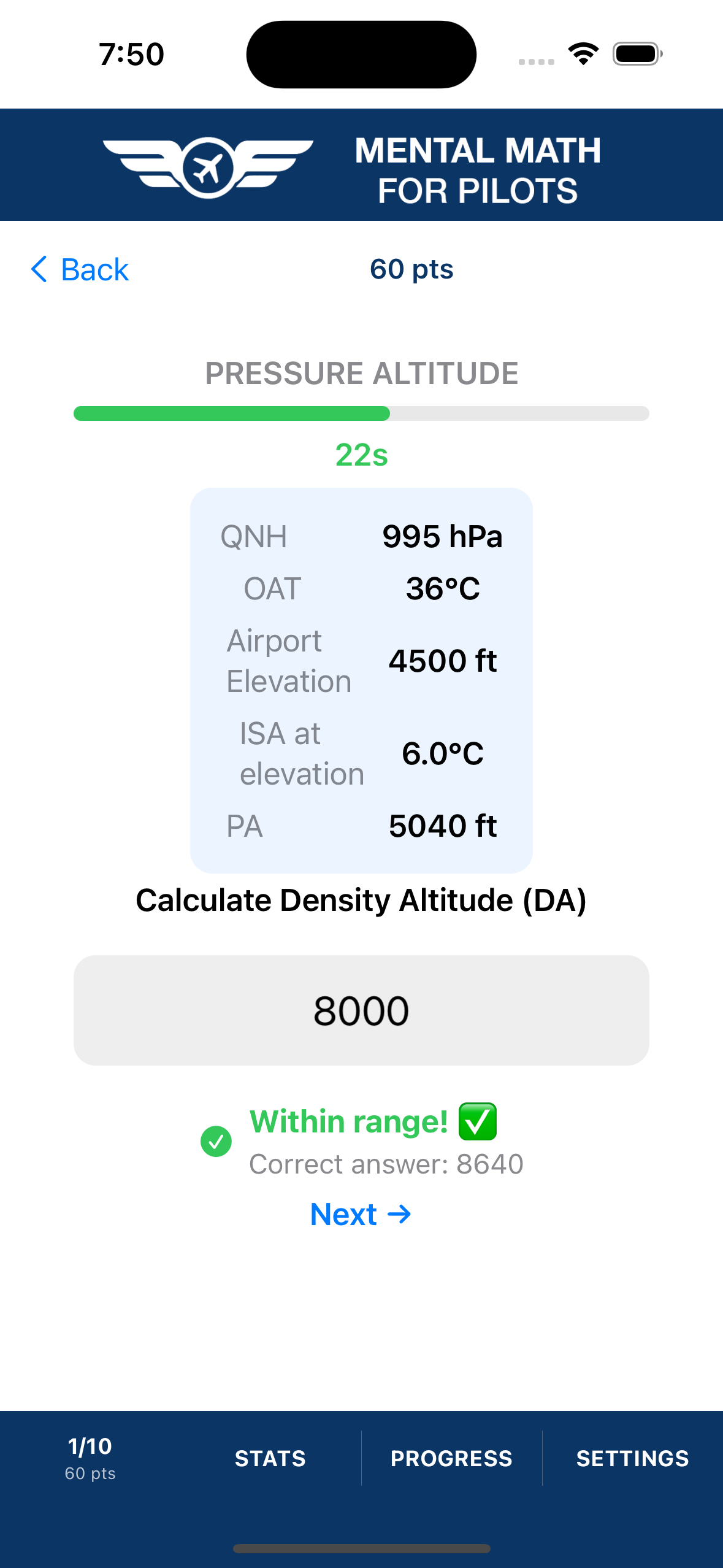Continue with the Next link
This screenshot has width=723, height=1568.
361,1215
